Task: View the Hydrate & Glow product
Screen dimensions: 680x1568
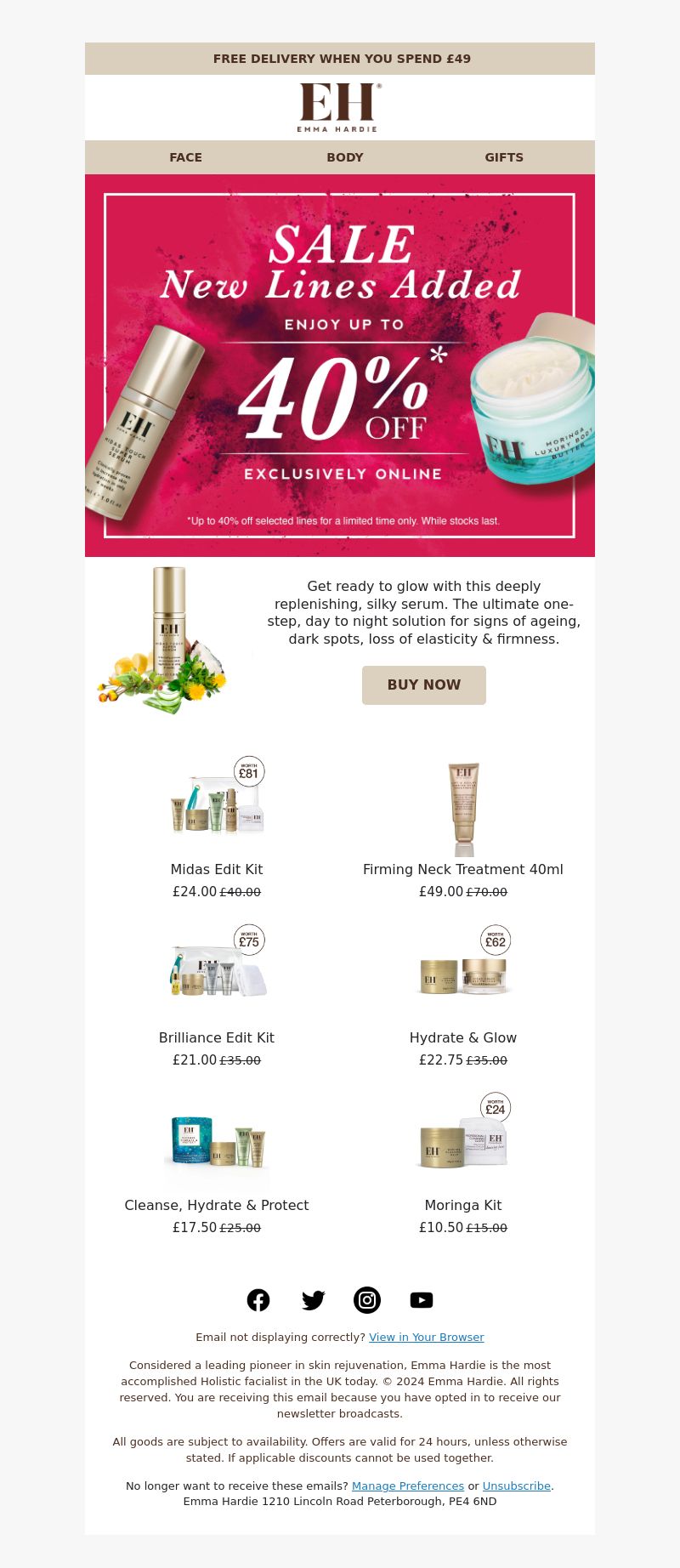Action: tap(462, 1037)
